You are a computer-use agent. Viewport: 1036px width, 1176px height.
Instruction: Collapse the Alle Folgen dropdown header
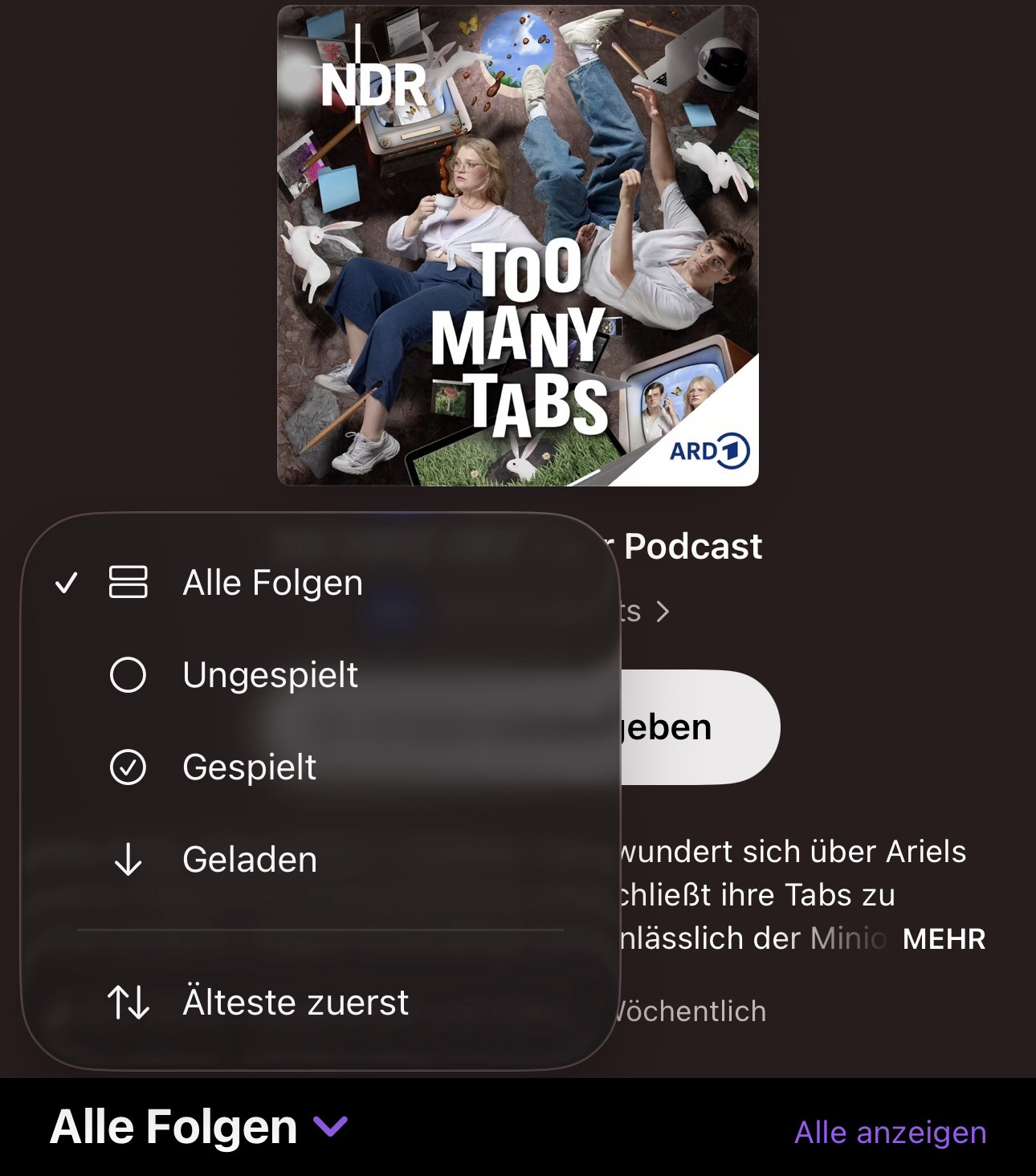click(x=198, y=1127)
